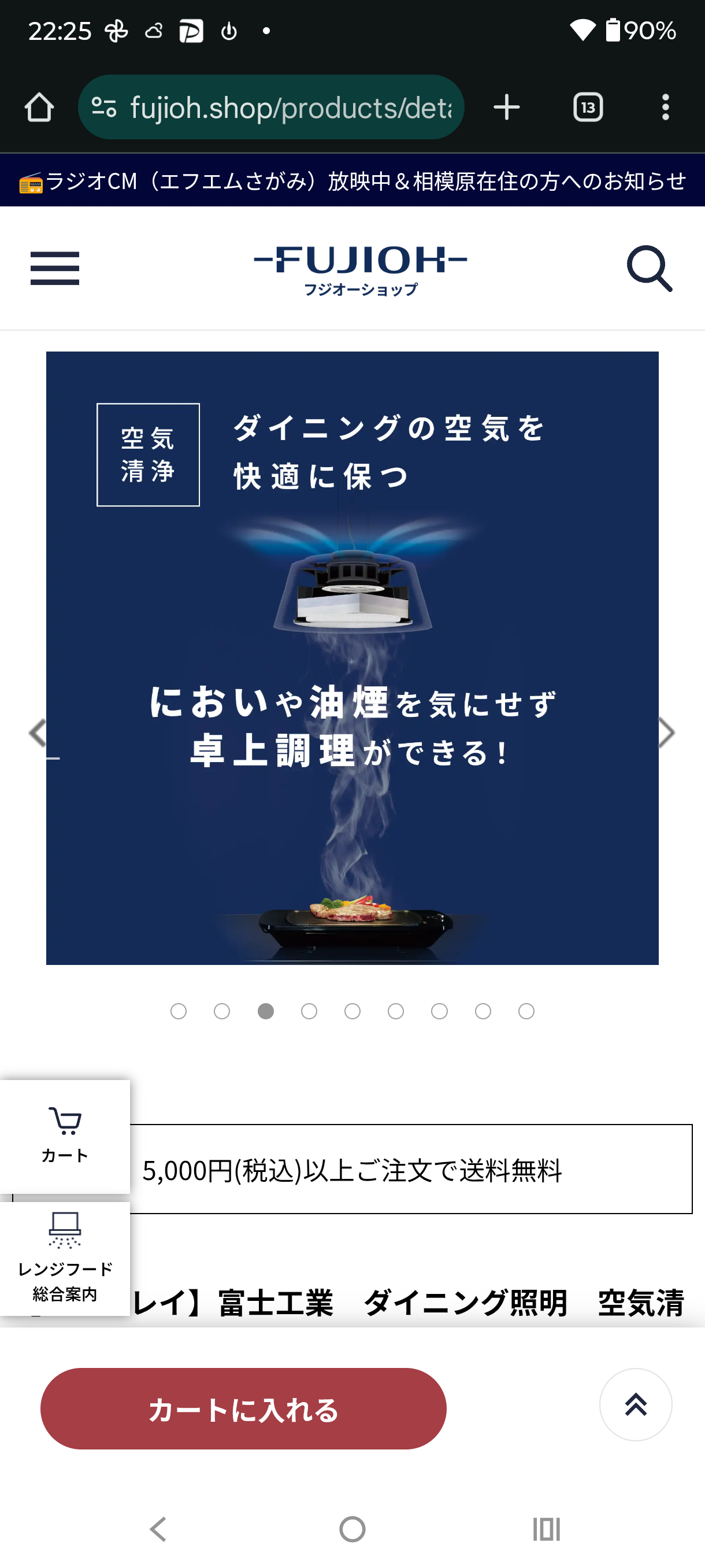Open the hamburger menu
Screen dimensions: 705x1568
click(x=55, y=268)
